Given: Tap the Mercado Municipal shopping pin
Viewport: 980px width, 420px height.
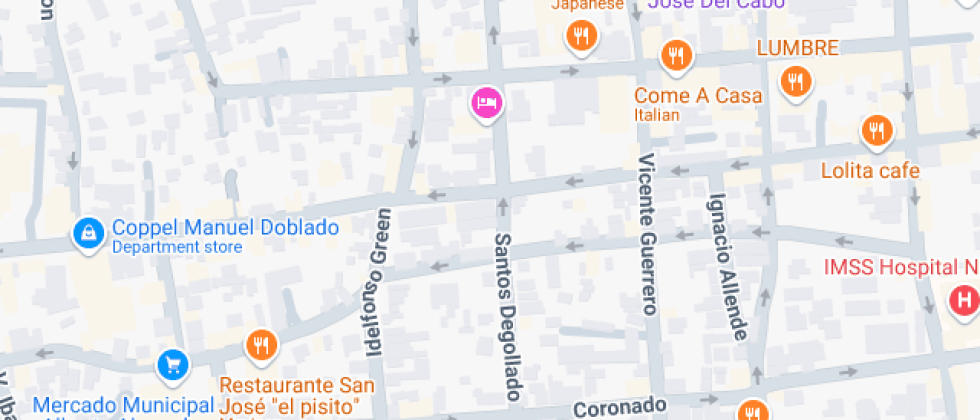Looking at the screenshot, I should pyautogui.click(x=173, y=365).
